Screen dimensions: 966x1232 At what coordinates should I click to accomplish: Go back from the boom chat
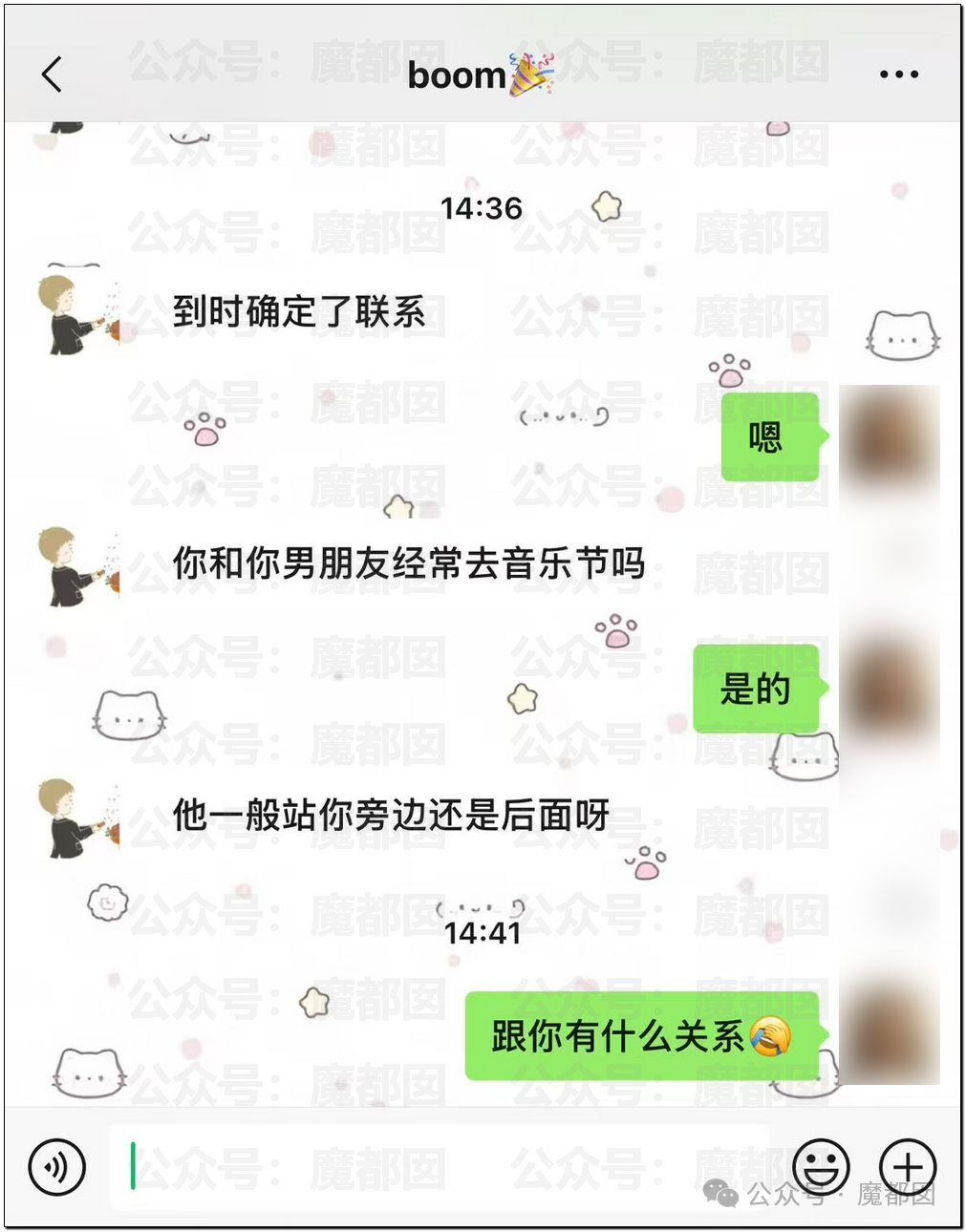point(53,74)
